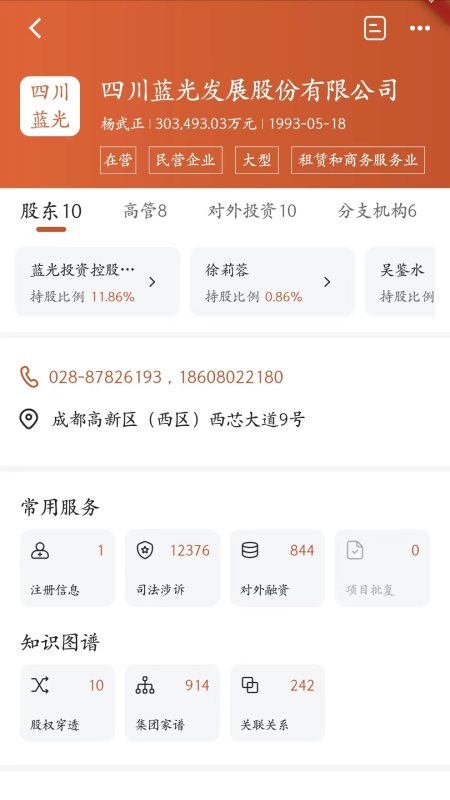Call the phone number 028-87826193
450x800 pixels.
[x=105, y=377]
